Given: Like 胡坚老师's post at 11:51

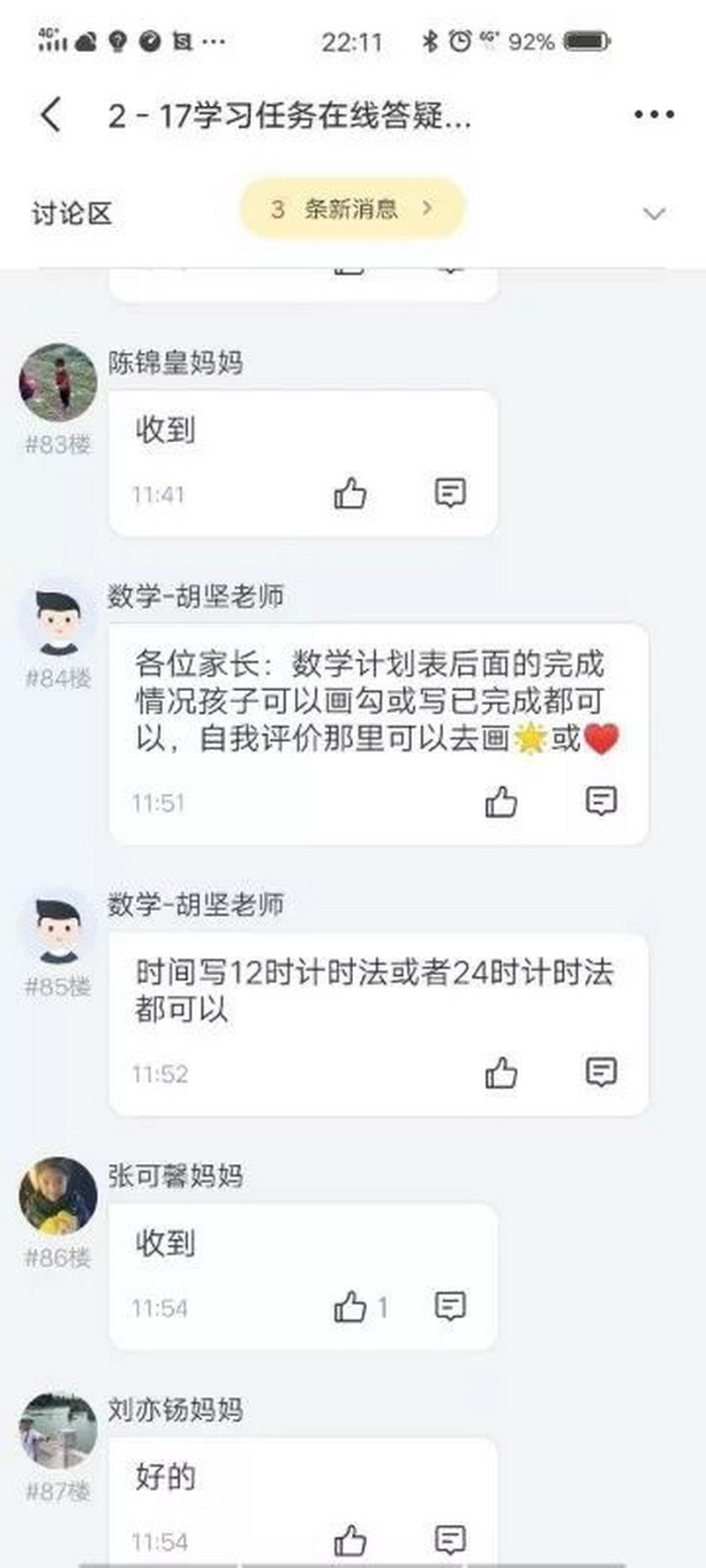Looking at the screenshot, I should pos(501,802).
